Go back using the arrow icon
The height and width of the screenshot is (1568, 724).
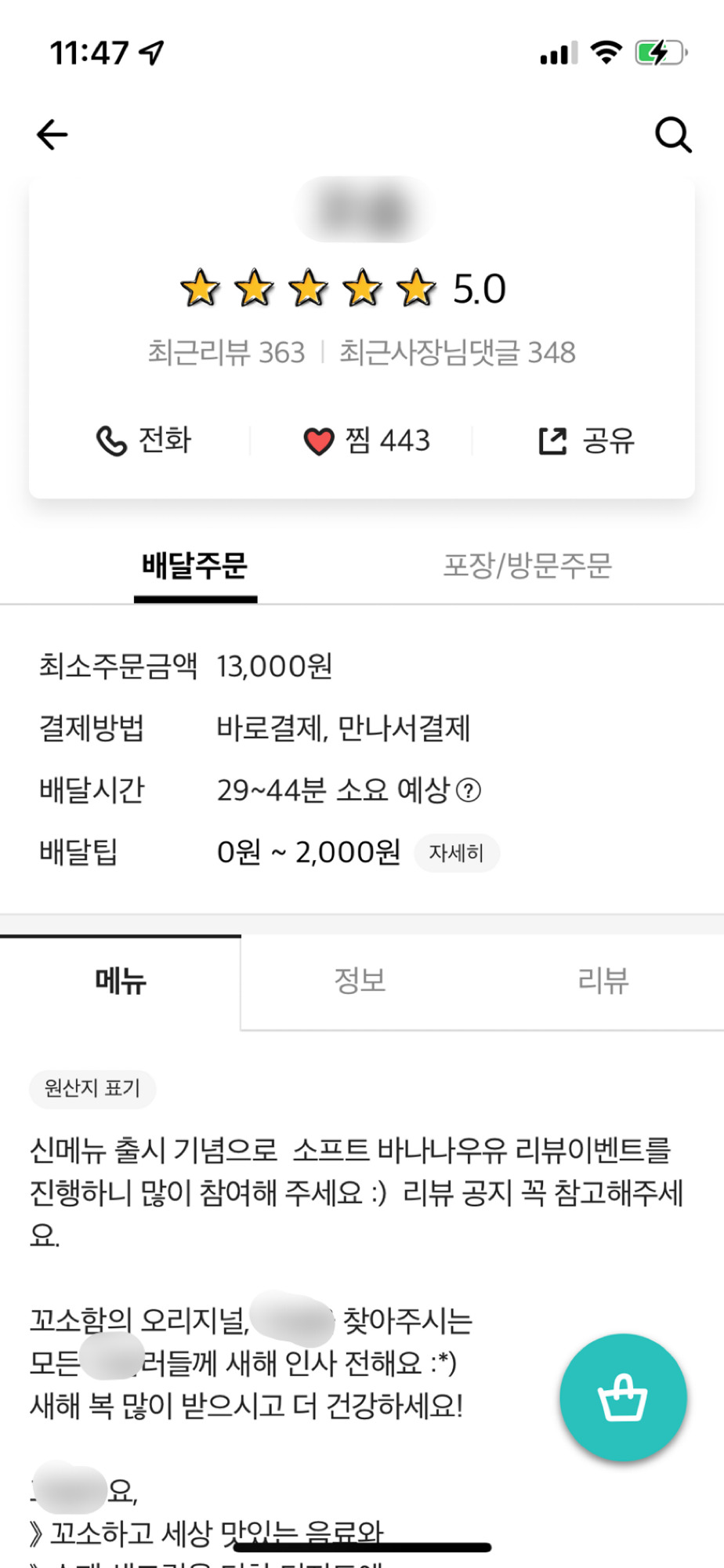click(x=52, y=135)
